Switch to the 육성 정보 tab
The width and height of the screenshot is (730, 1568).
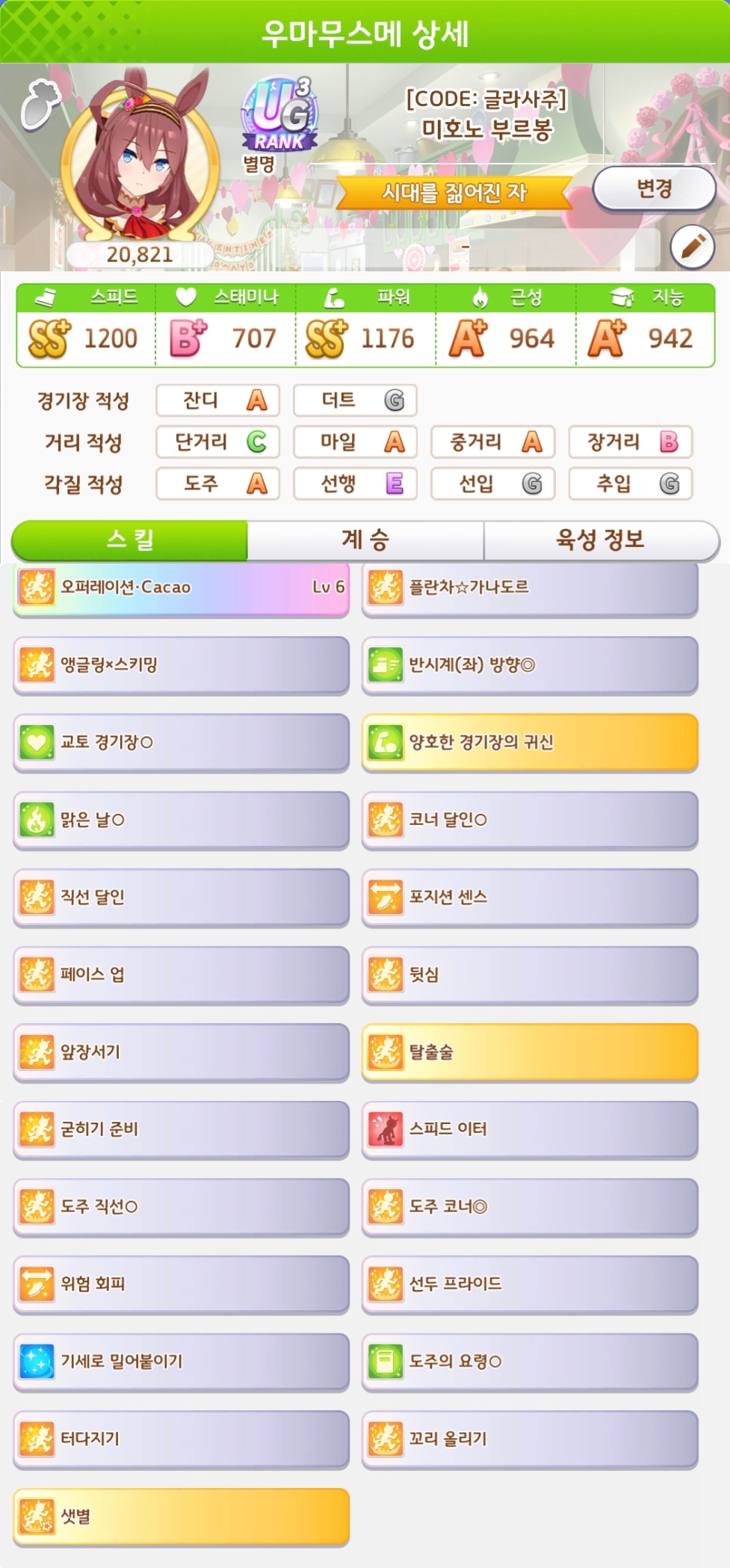point(600,540)
